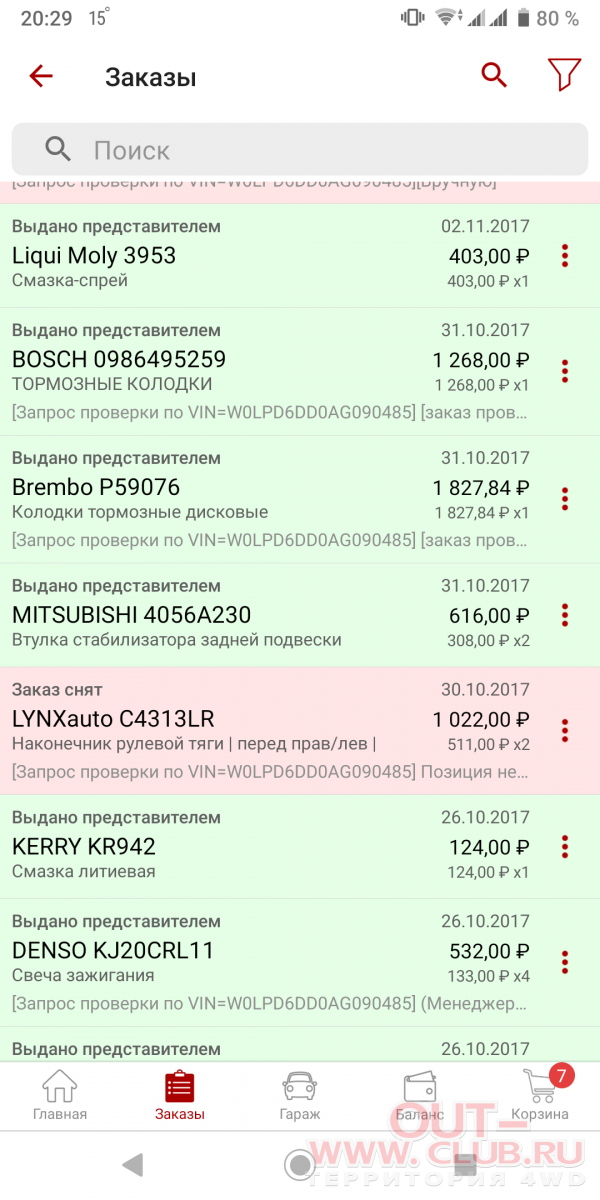600x1200 pixels.
Task: Switch to the Гараж tab
Action: pos(300,1096)
